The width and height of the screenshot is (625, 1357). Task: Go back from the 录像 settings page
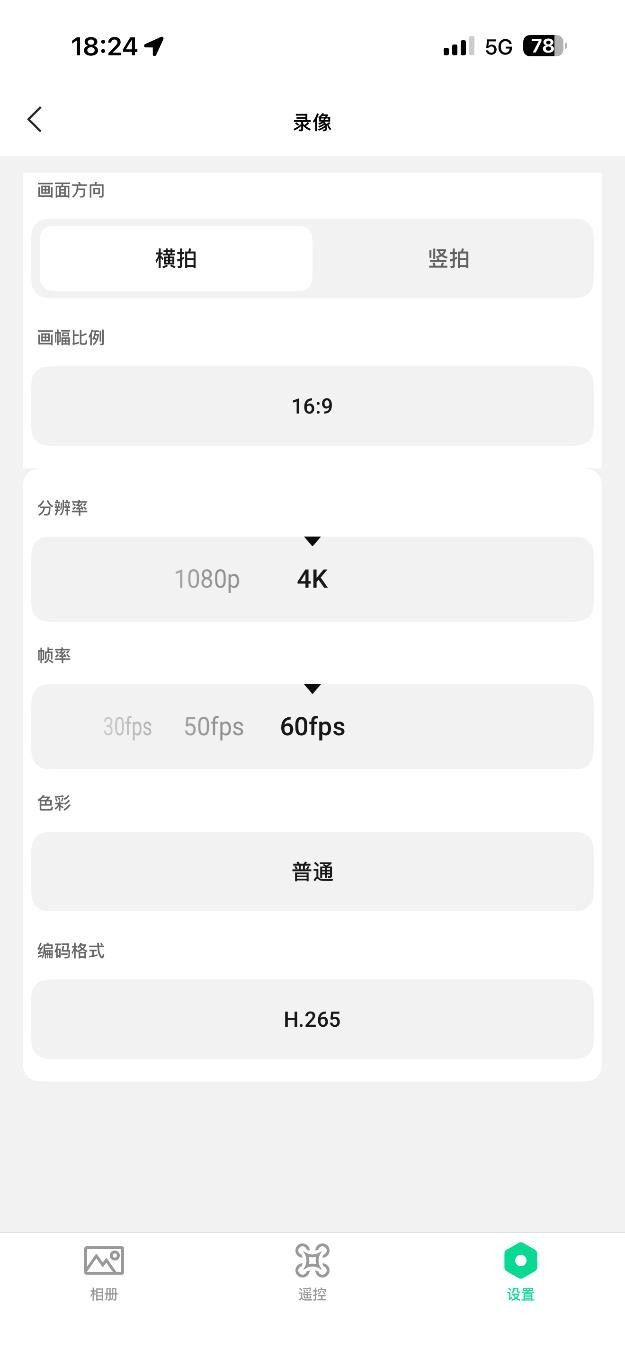[35, 121]
